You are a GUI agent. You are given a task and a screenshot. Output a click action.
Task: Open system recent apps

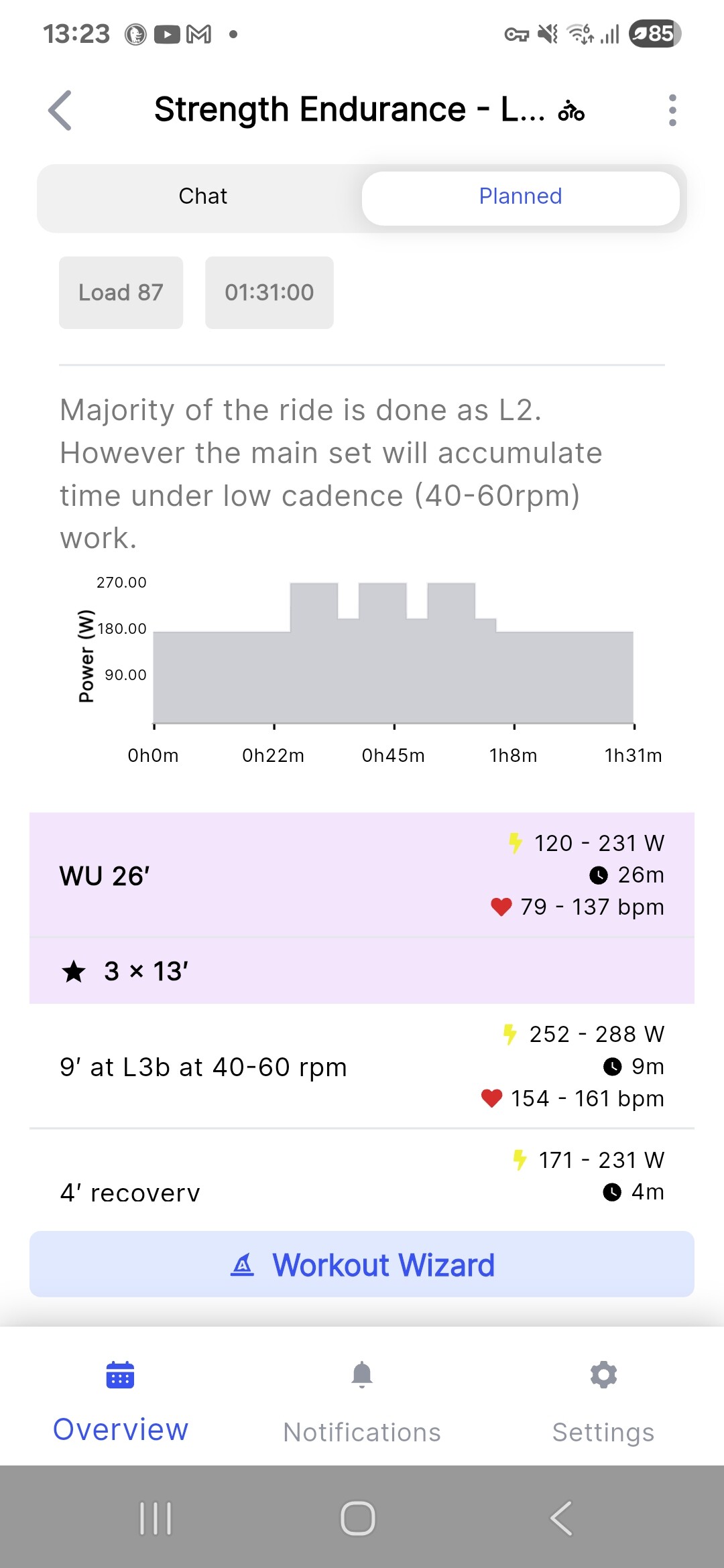(x=156, y=1518)
